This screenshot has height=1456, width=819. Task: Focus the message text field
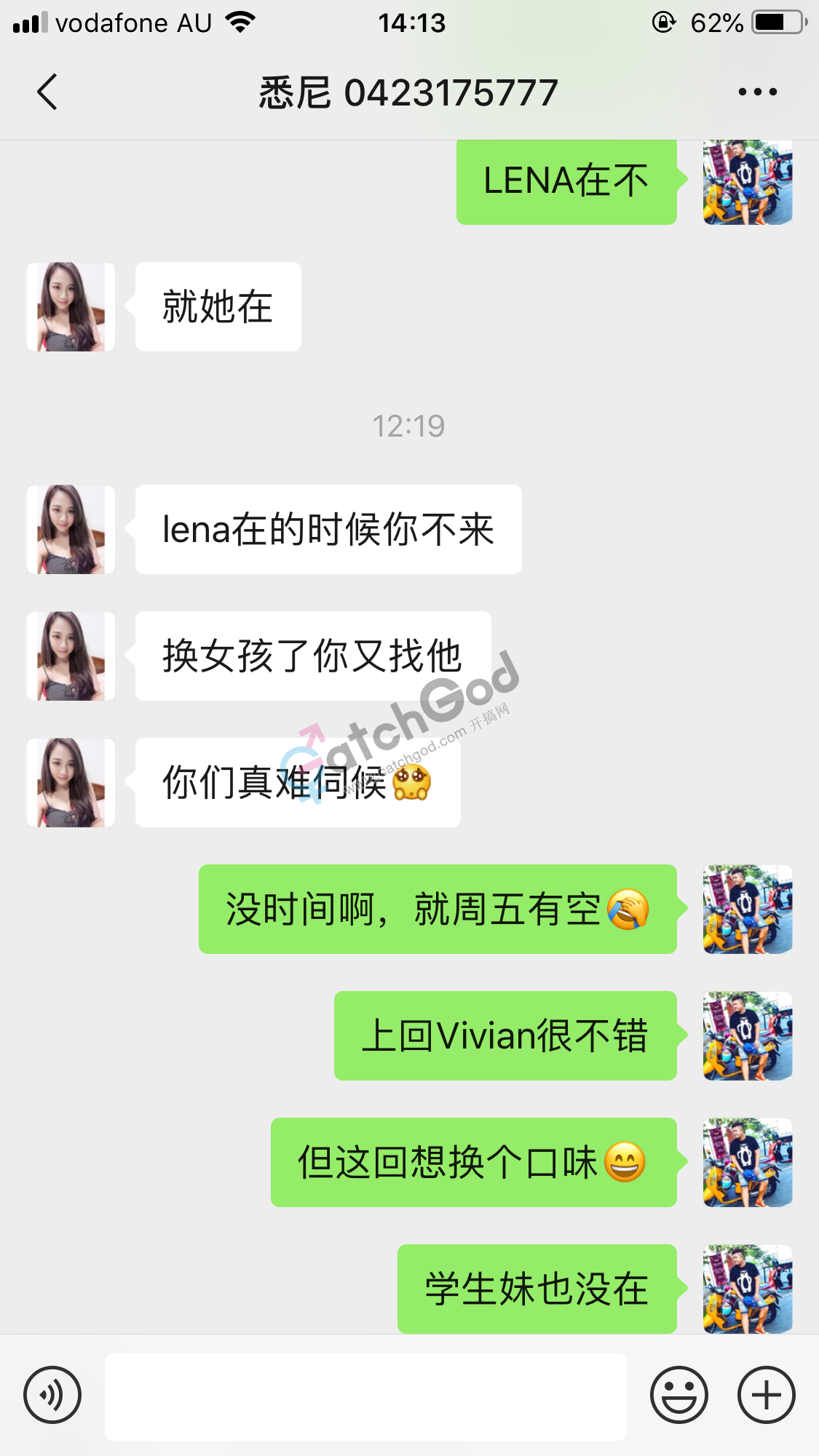365,1396
